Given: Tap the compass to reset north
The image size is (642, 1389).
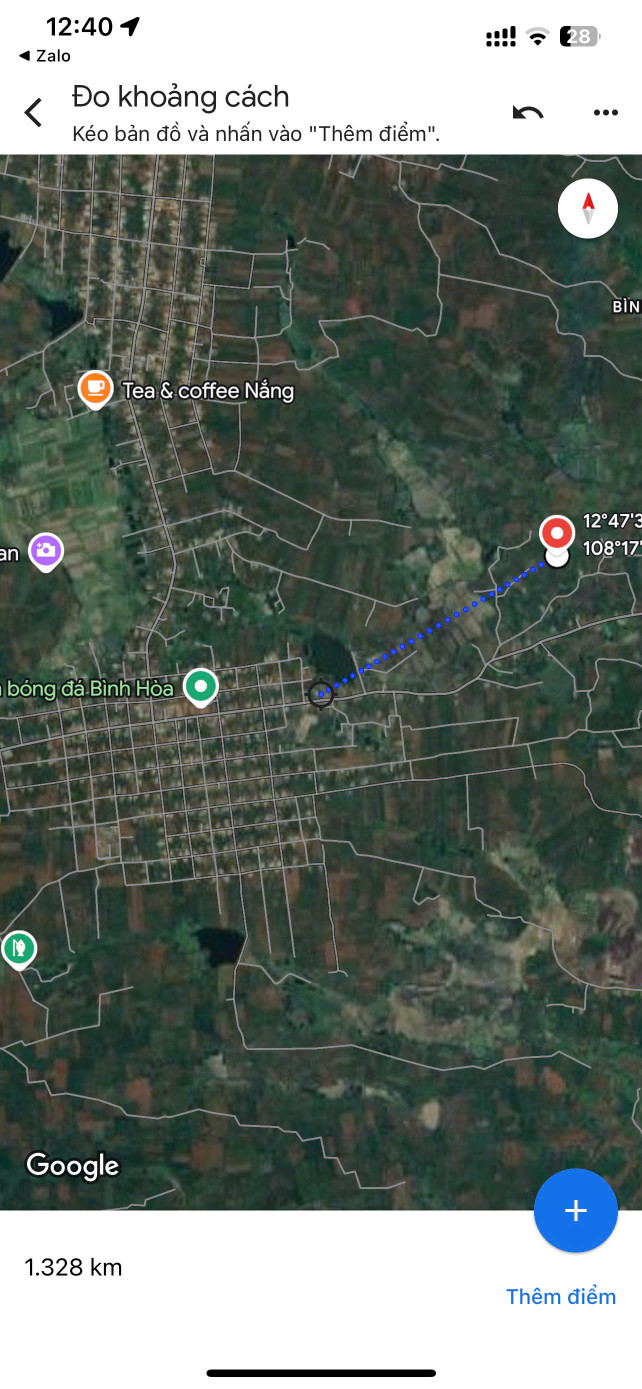Looking at the screenshot, I should 588,209.
